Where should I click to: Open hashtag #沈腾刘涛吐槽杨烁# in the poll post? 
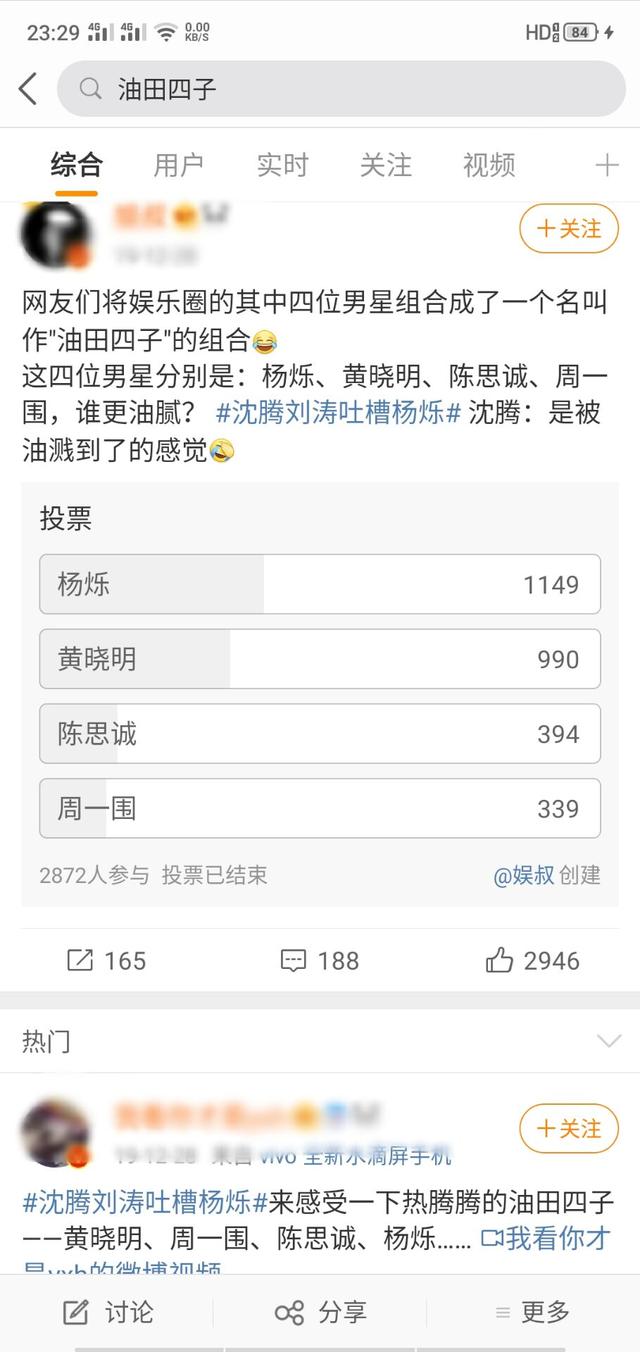pyautogui.click(x=337, y=412)
